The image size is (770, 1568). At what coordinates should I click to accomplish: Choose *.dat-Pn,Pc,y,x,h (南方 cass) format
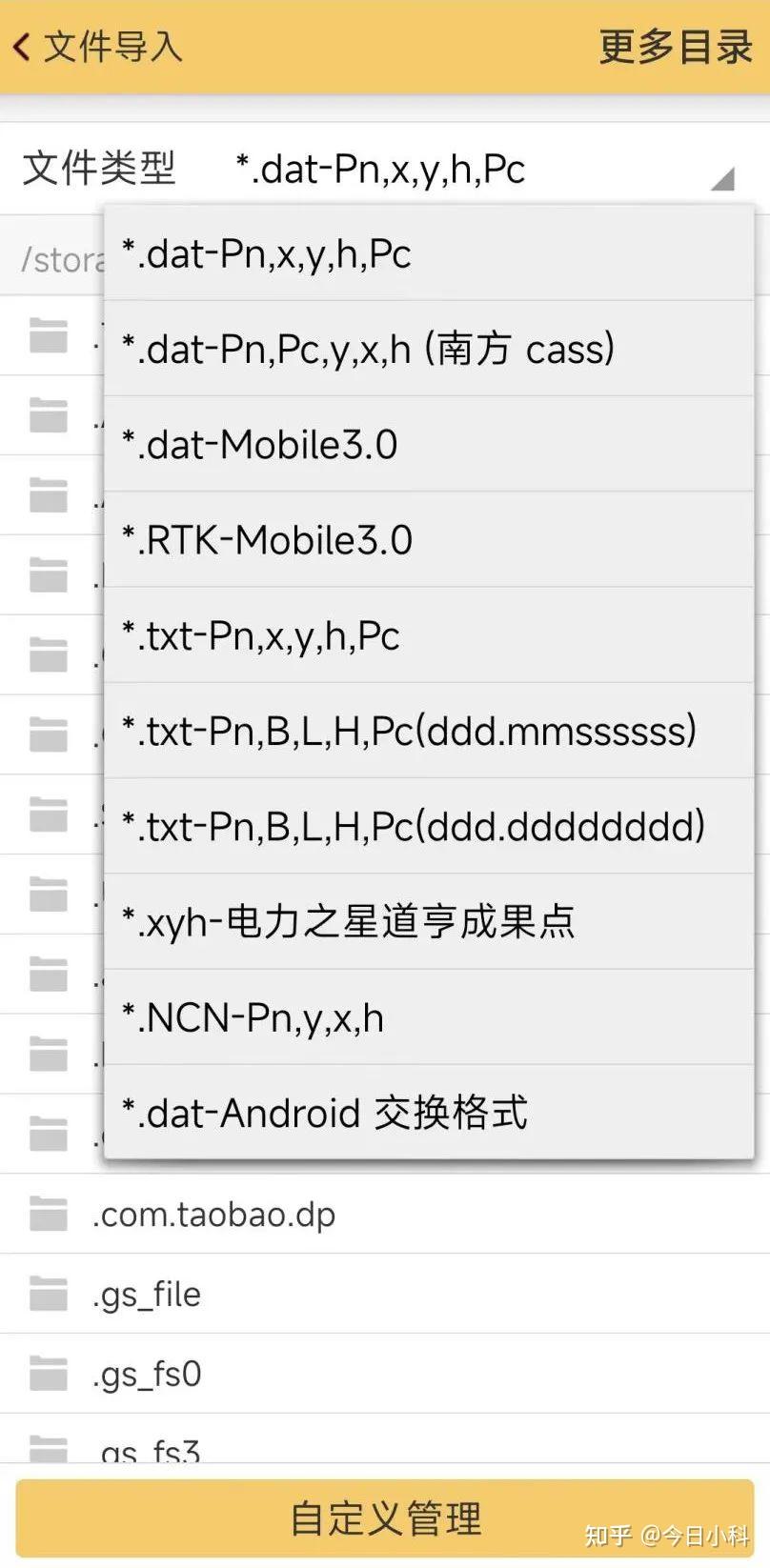pos(429,349)
